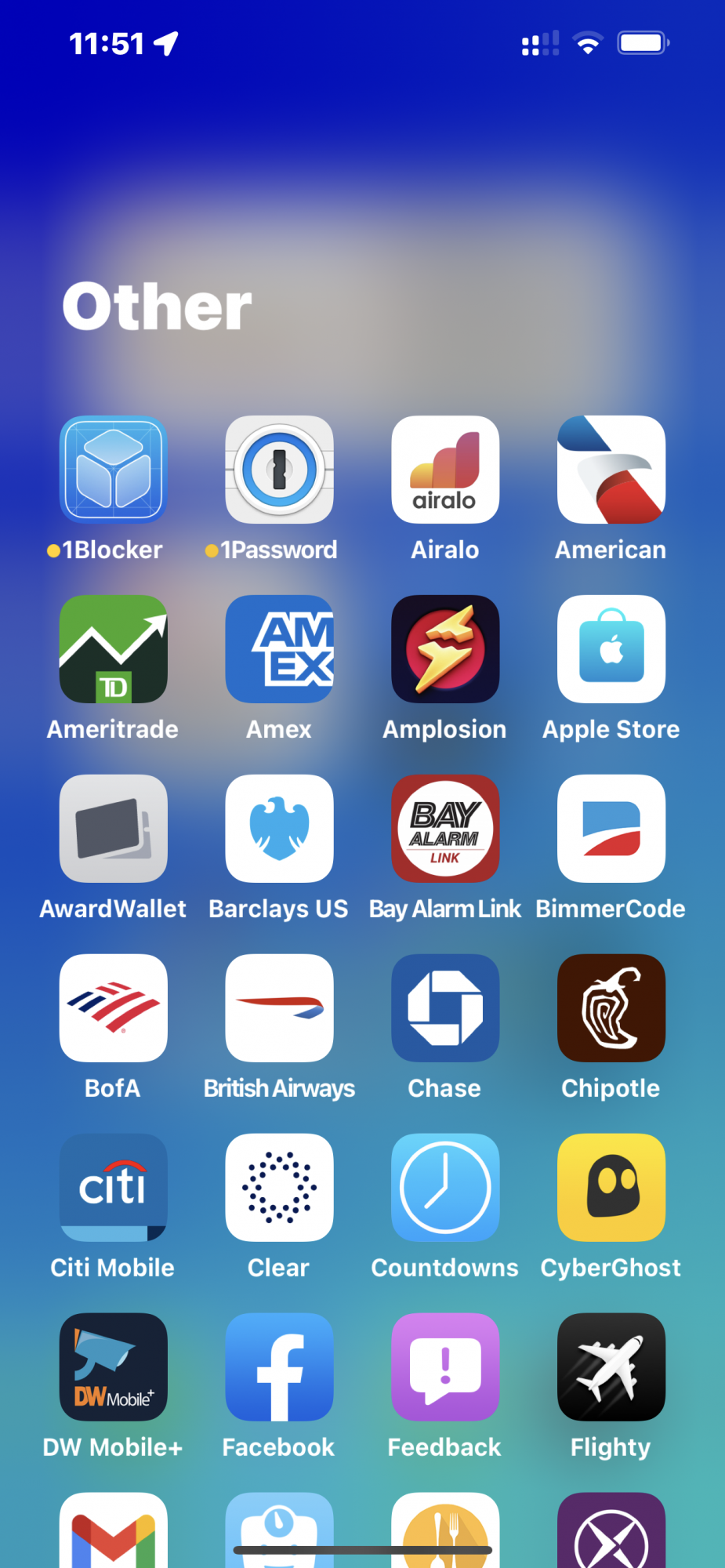Launch 1Password
The height and width of the screenshot is (1568, 725).
[x=280, y=469]
